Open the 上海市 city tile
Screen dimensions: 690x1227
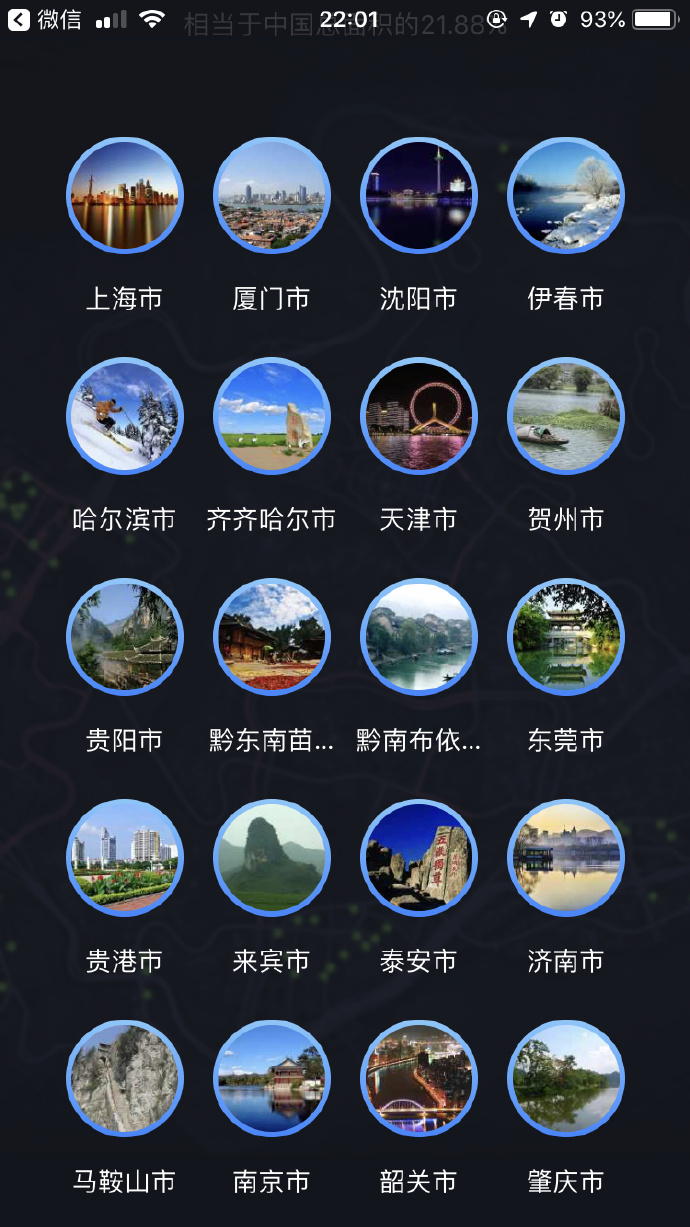pyautogui.click(x=125, y=196)
